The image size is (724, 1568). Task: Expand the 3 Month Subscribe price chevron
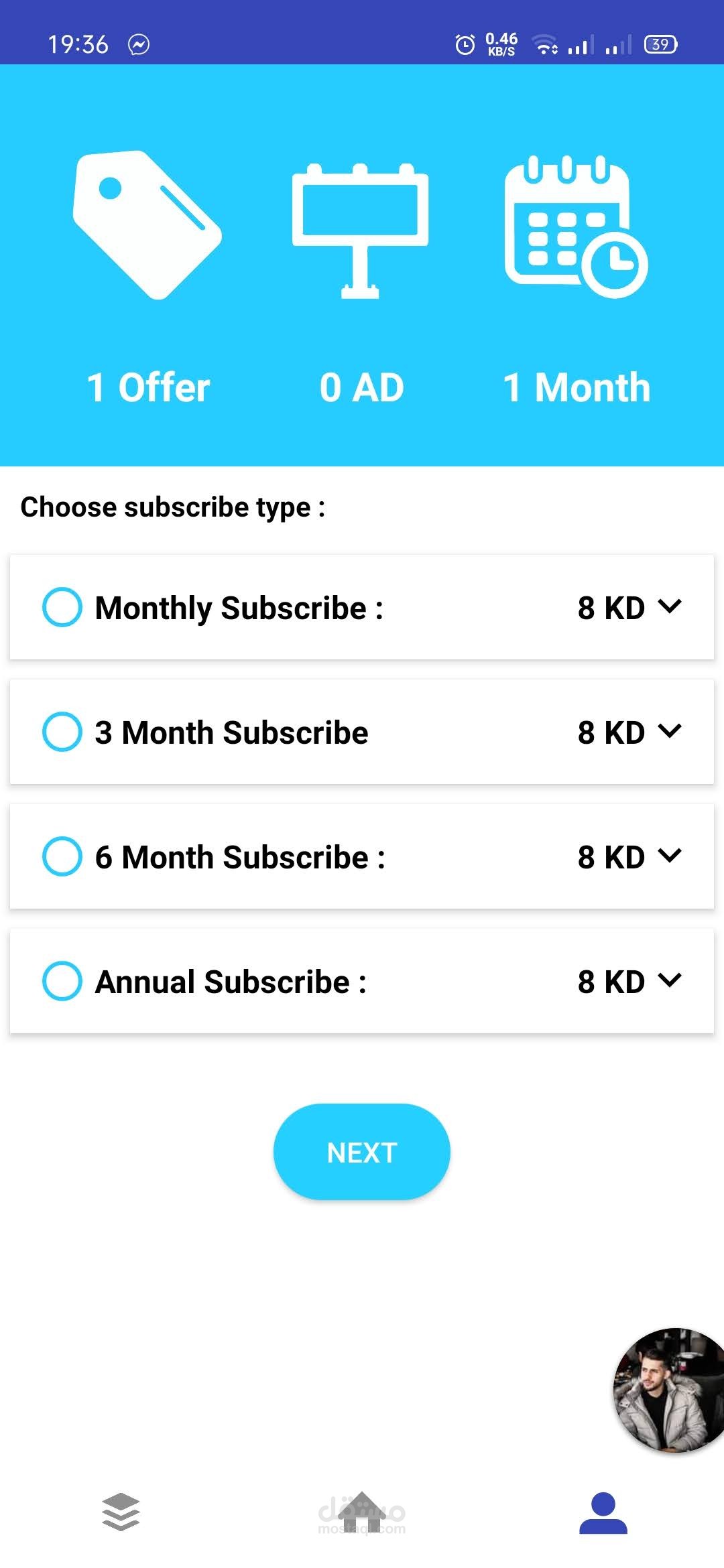coord(670,731)
